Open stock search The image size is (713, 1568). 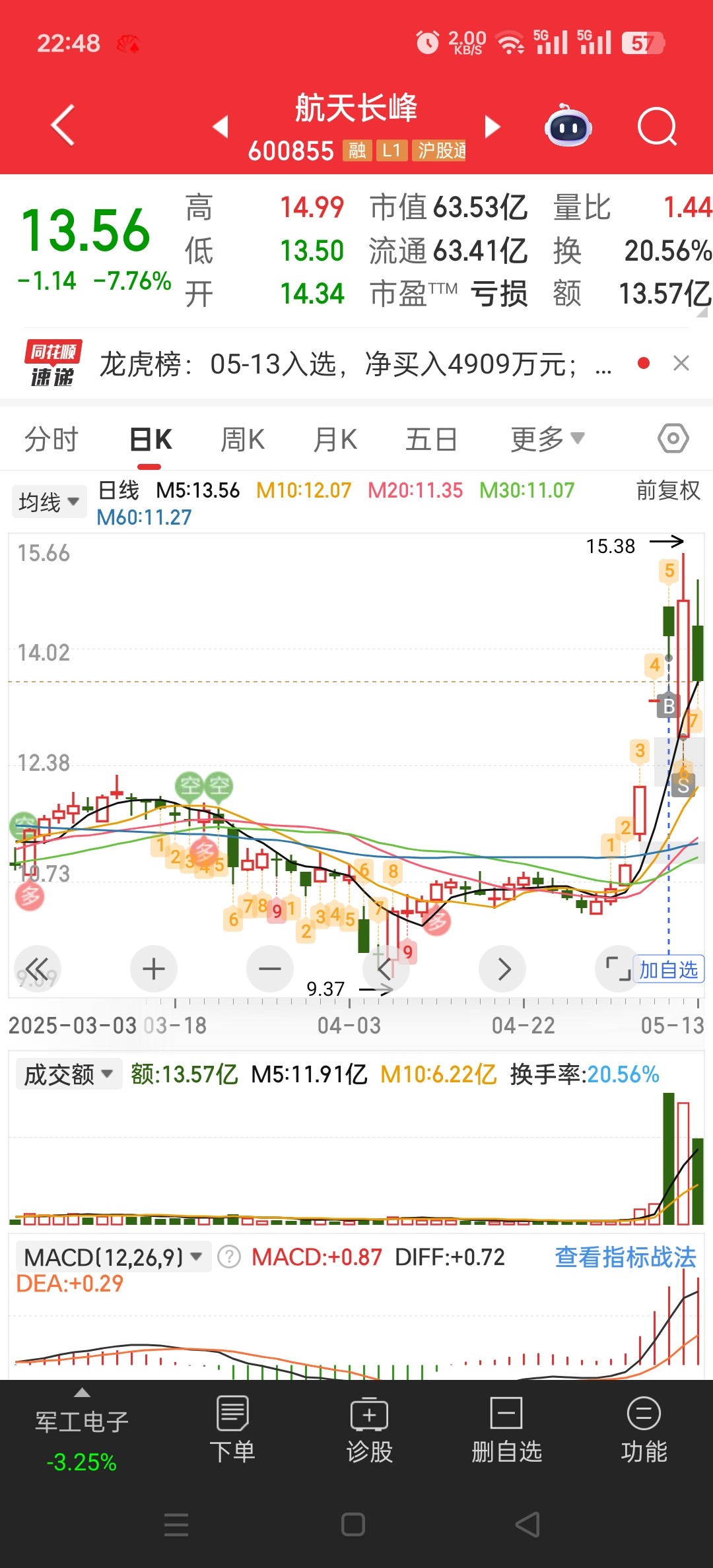click(x=658, y=125)
